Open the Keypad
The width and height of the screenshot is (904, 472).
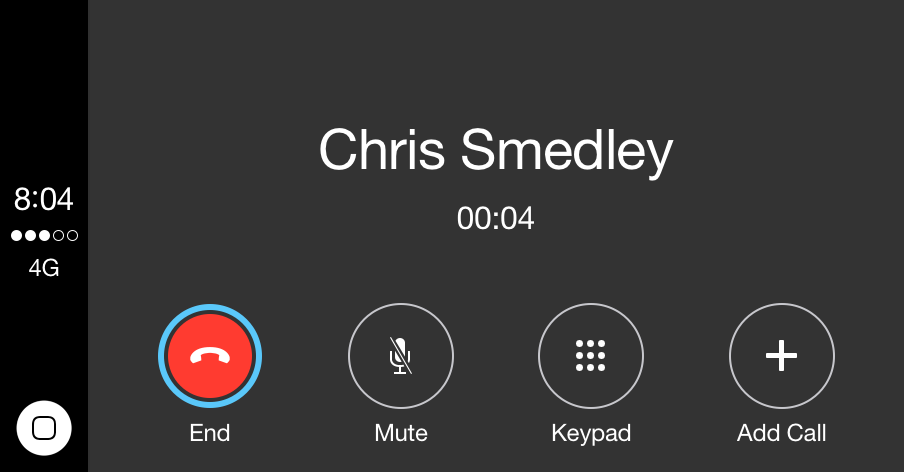[591, 356]
